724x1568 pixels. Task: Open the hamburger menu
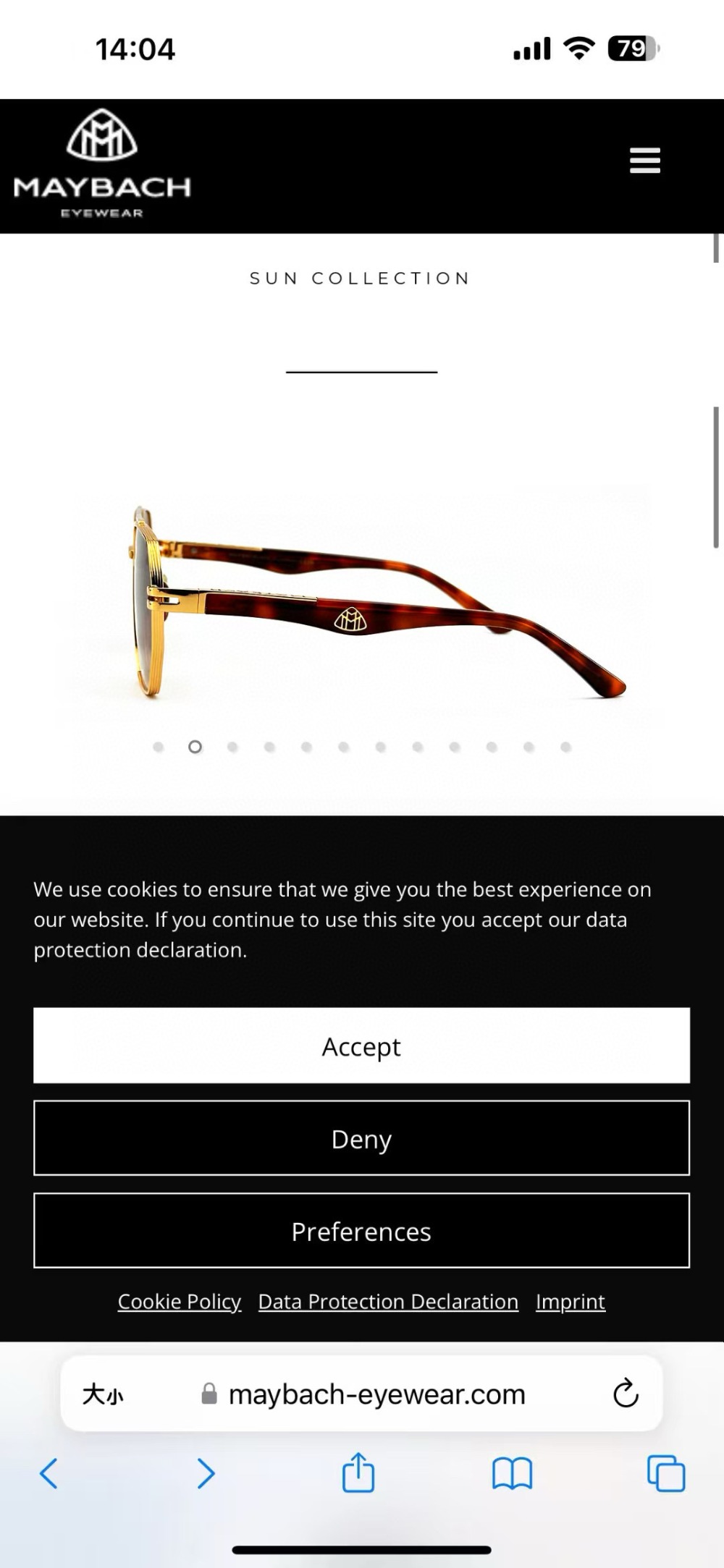(x=644, y=161)
